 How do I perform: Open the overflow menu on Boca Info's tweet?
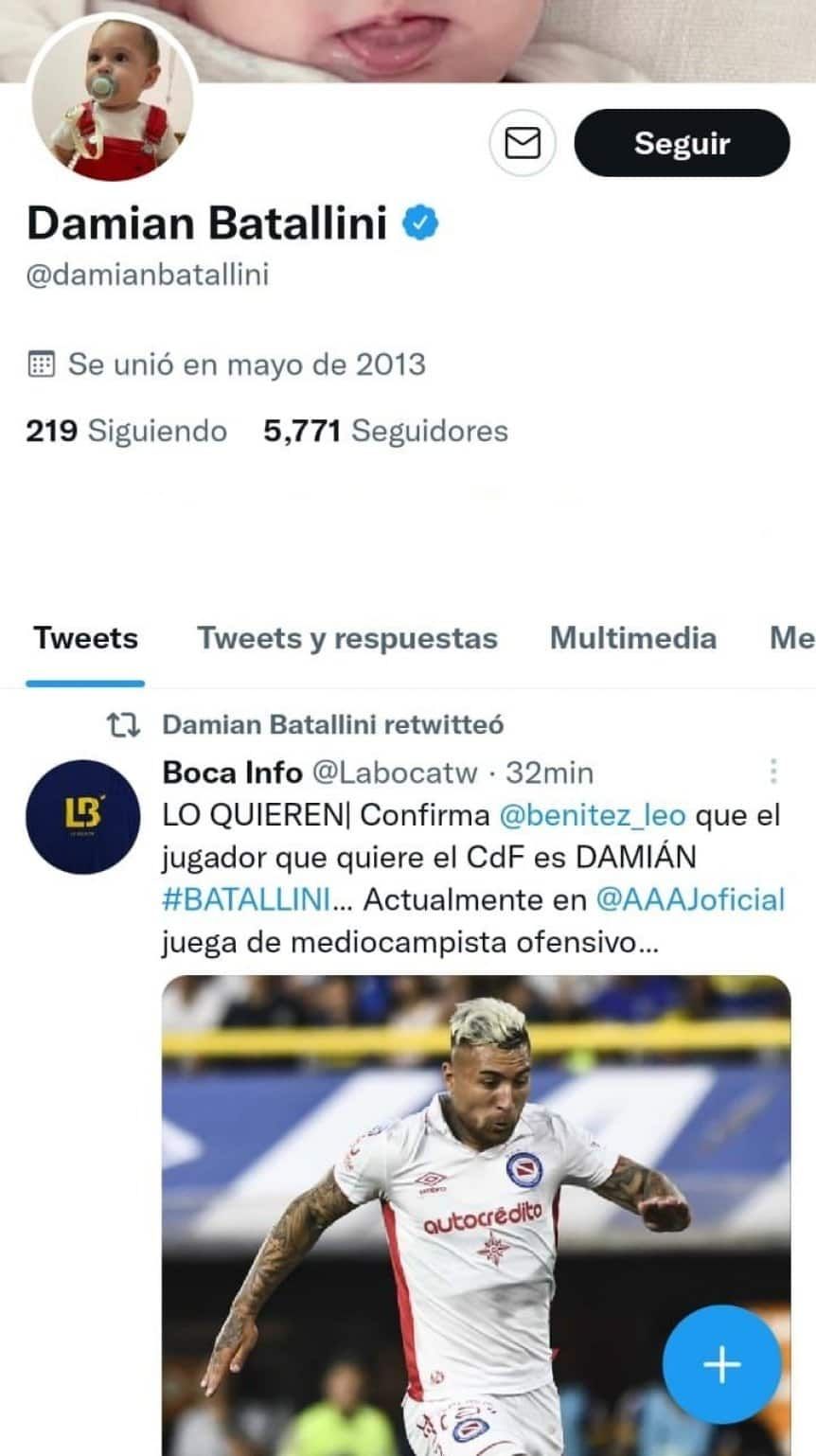click(773, 772)
